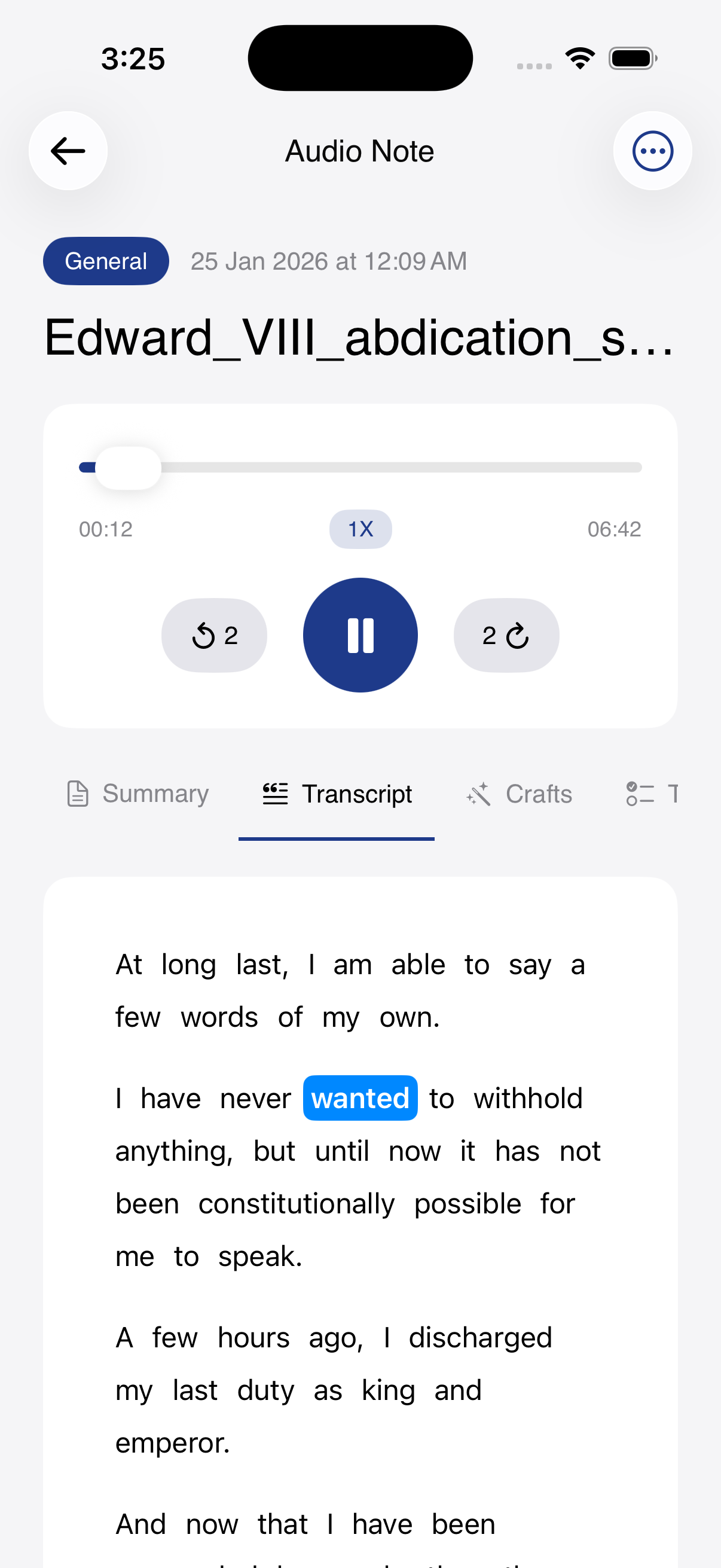Image resolution: width=721 pixels, height=1568 pixels.
Task: Click the 00:12 elapsed time label
Action: tap(106, 529)
